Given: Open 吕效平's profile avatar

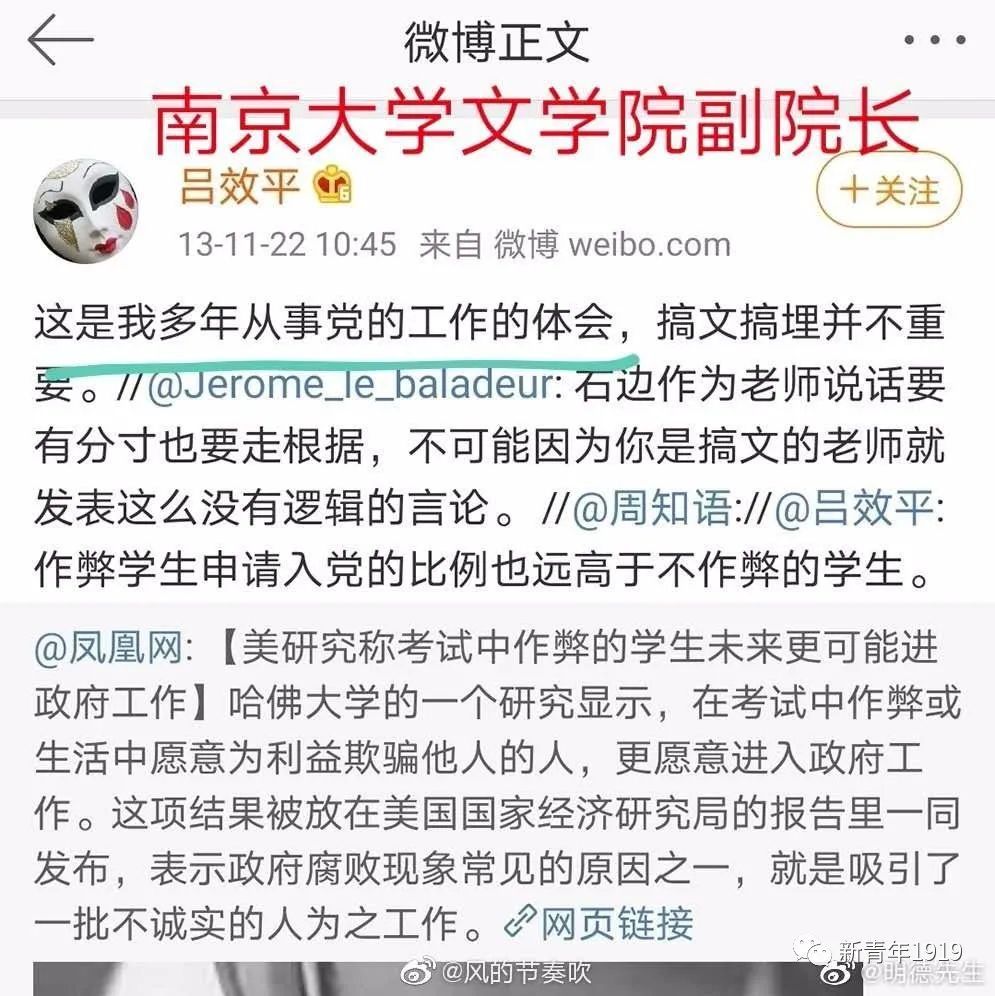Looking at the screenshot, I should click(86, 209).
